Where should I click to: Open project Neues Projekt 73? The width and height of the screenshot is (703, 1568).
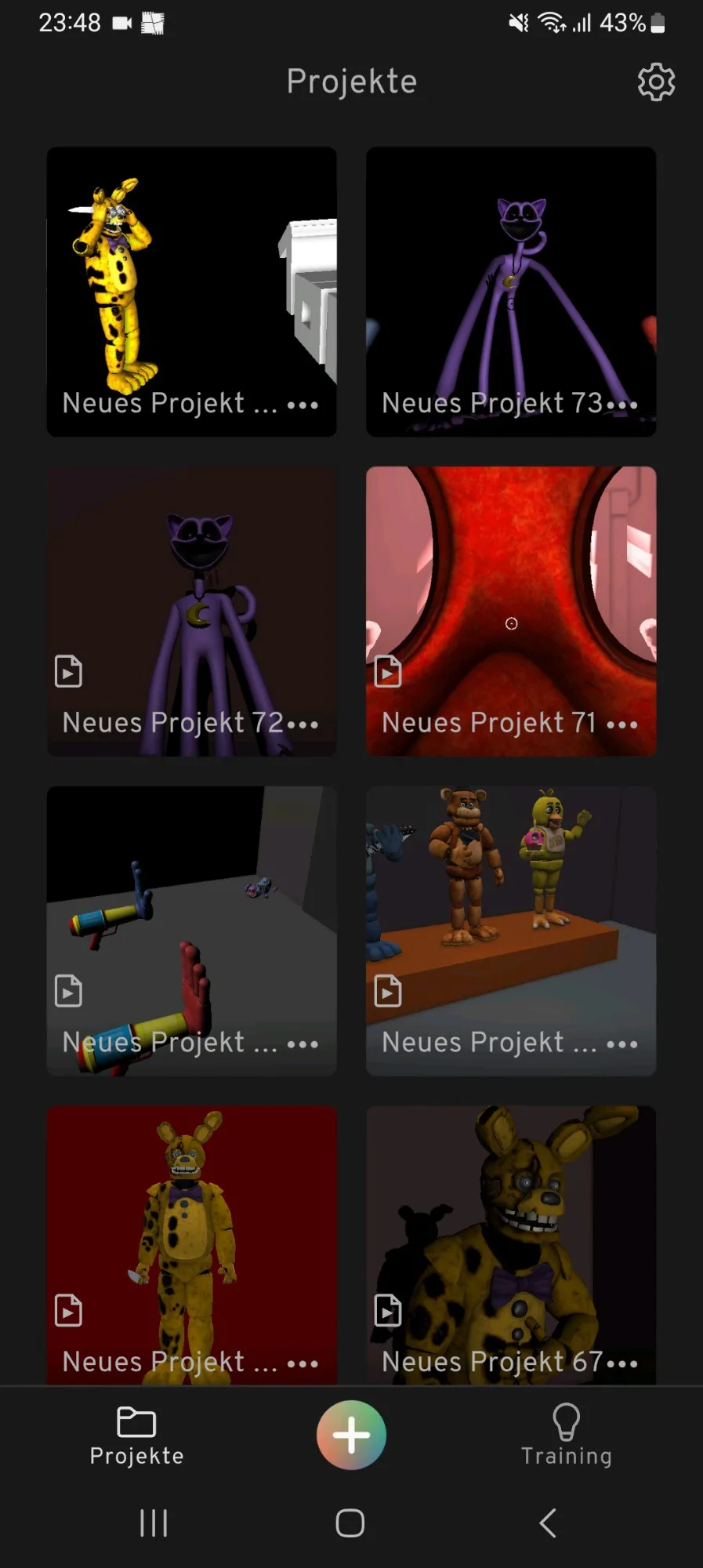(x=511, y=292)
